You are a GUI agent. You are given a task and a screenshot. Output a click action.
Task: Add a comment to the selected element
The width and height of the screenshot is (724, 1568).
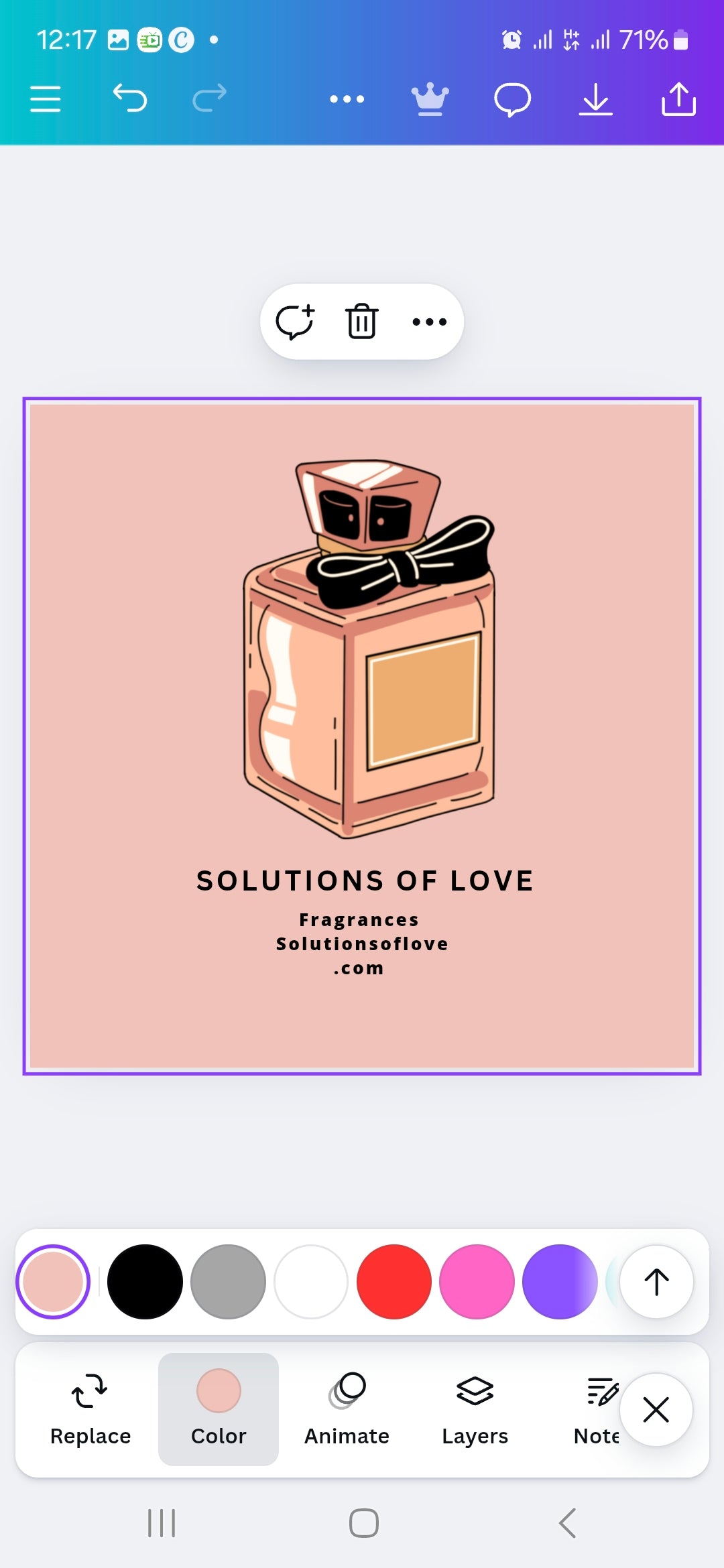(x=296, y=321)
